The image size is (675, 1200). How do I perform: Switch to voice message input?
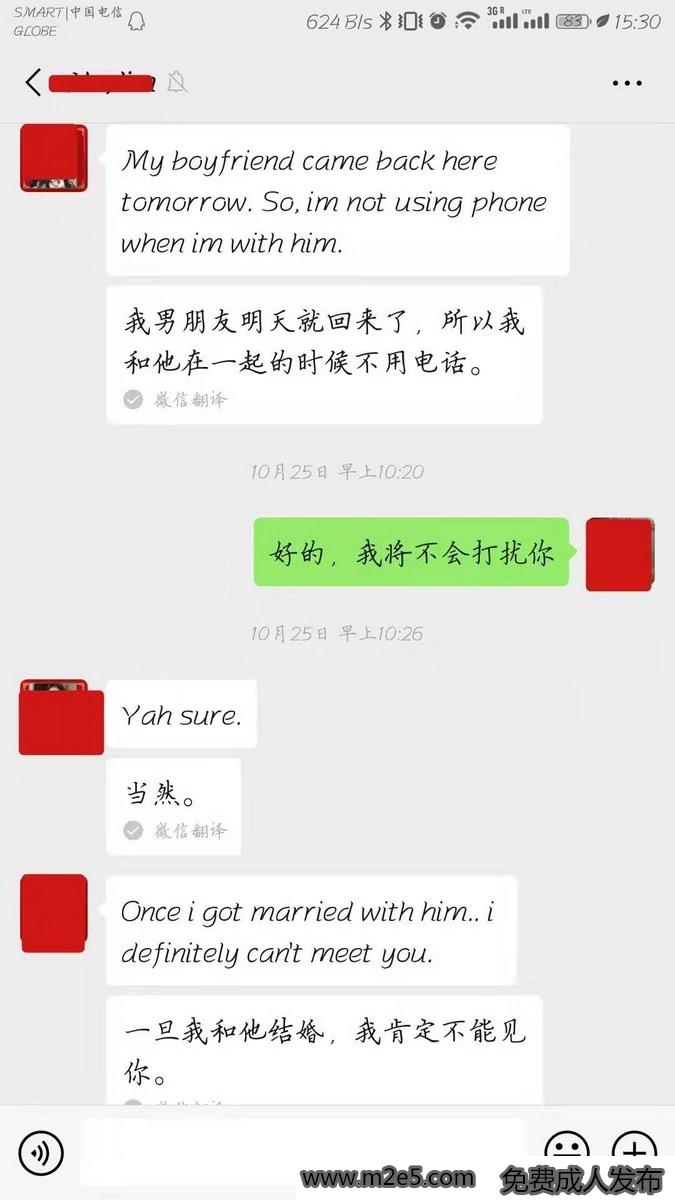click(41, 1152)
